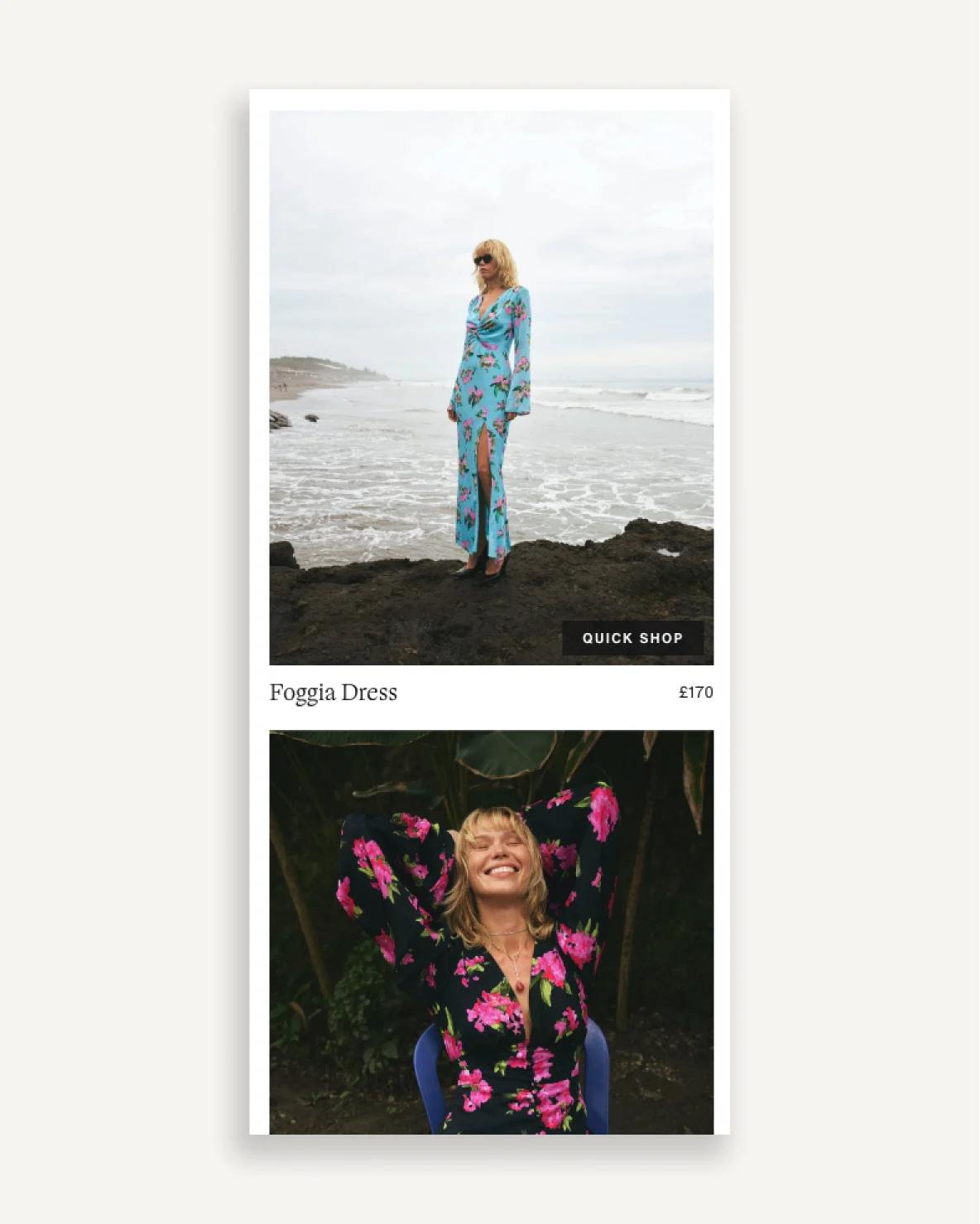Open the black floral dress product
This screenshot has height=1224, width=980.
(491, 931)
